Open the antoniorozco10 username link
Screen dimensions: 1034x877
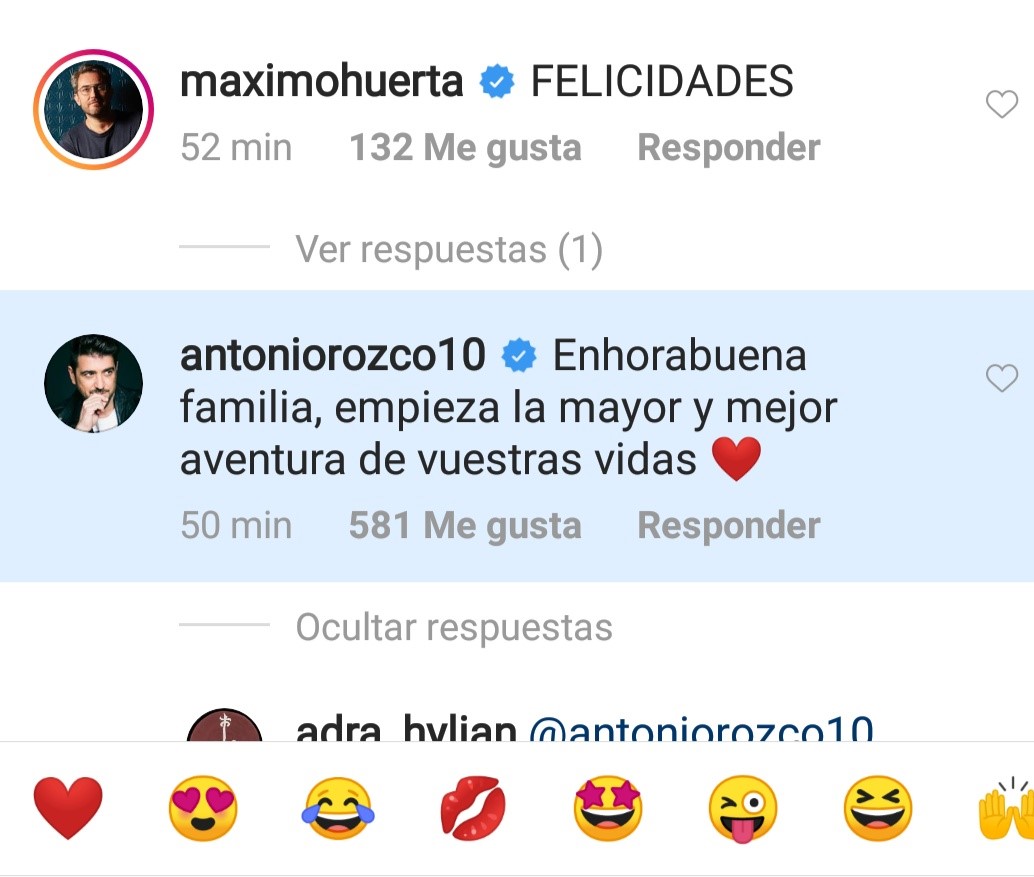pos(332,356)
